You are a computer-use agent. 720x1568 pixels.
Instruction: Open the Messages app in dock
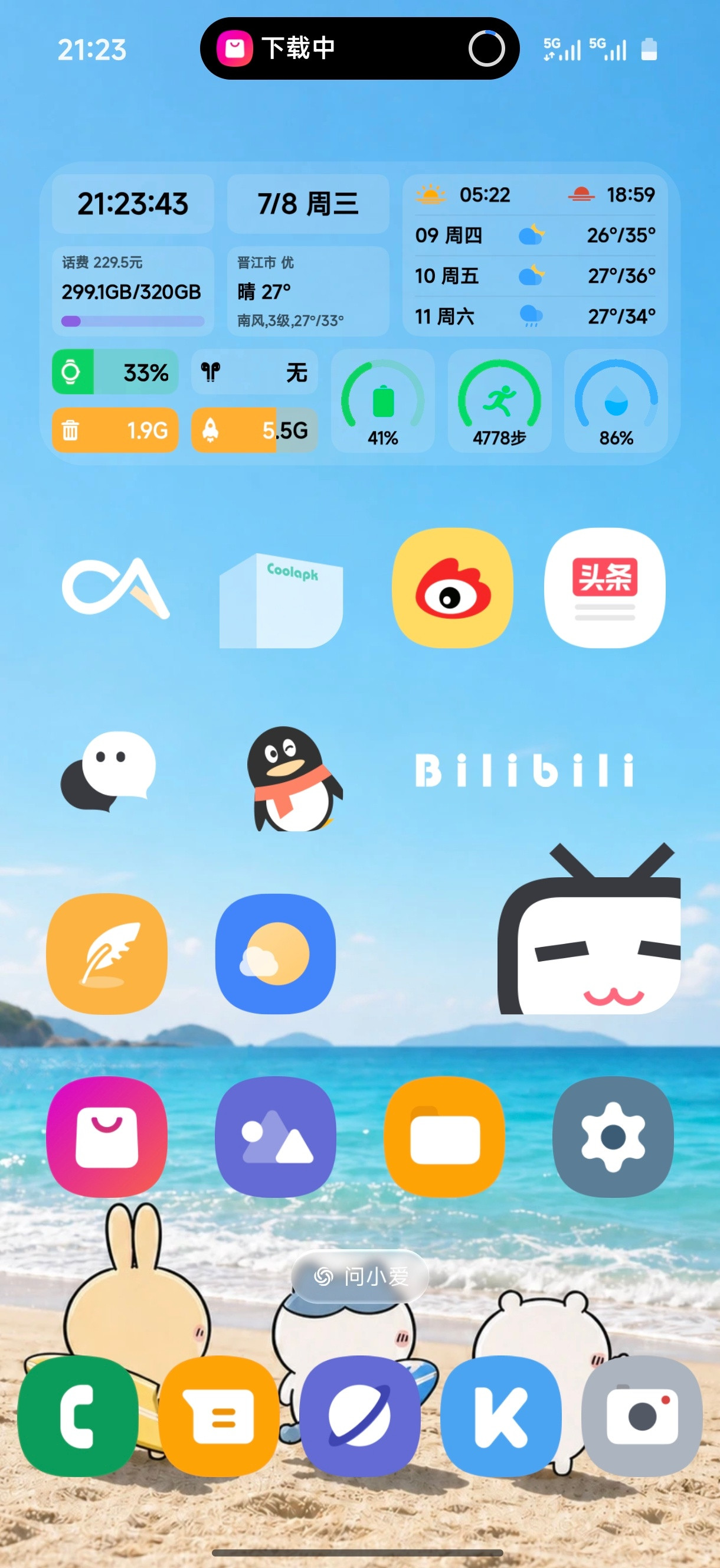point(218,1416)
